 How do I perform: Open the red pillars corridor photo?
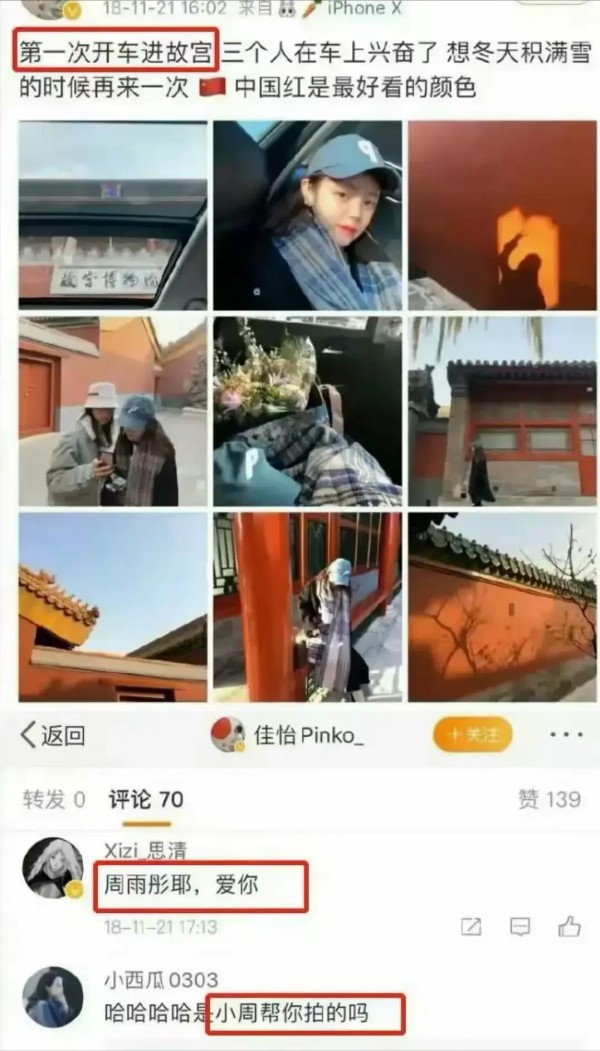pyautogui.click(x=308, y=607)
